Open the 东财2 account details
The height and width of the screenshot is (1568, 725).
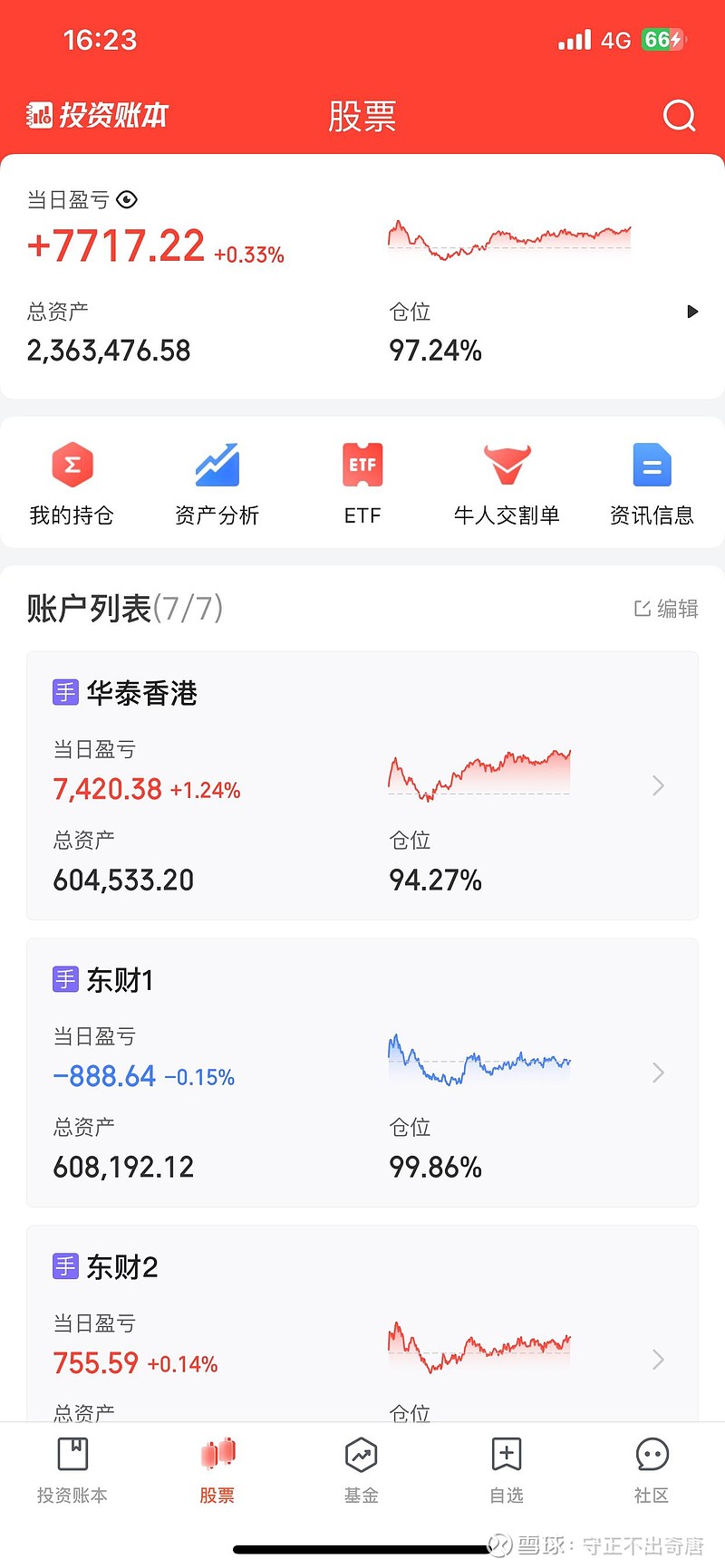(x=658, y=1360)
